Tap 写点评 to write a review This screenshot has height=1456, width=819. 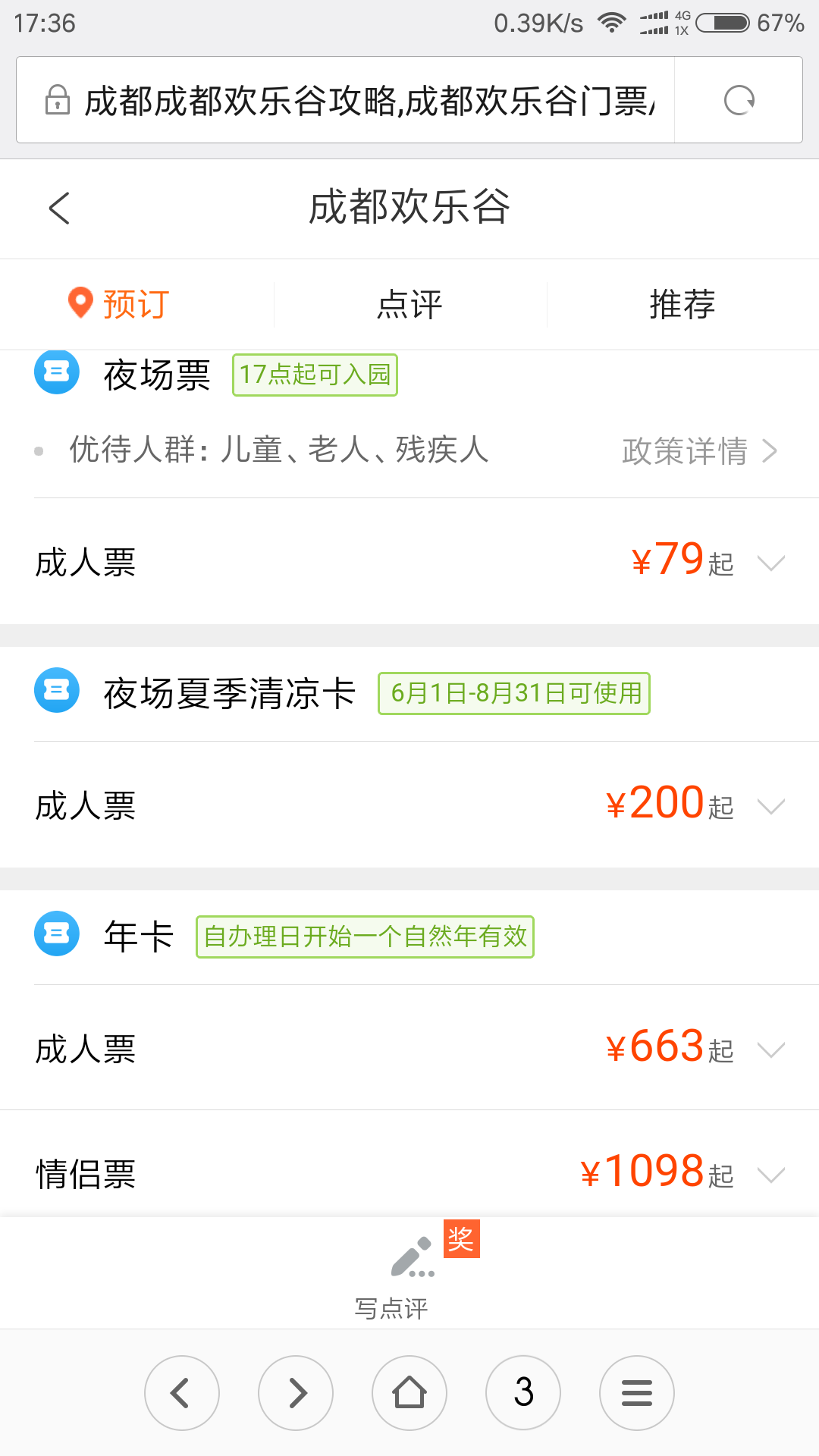tap(409, 1274)
